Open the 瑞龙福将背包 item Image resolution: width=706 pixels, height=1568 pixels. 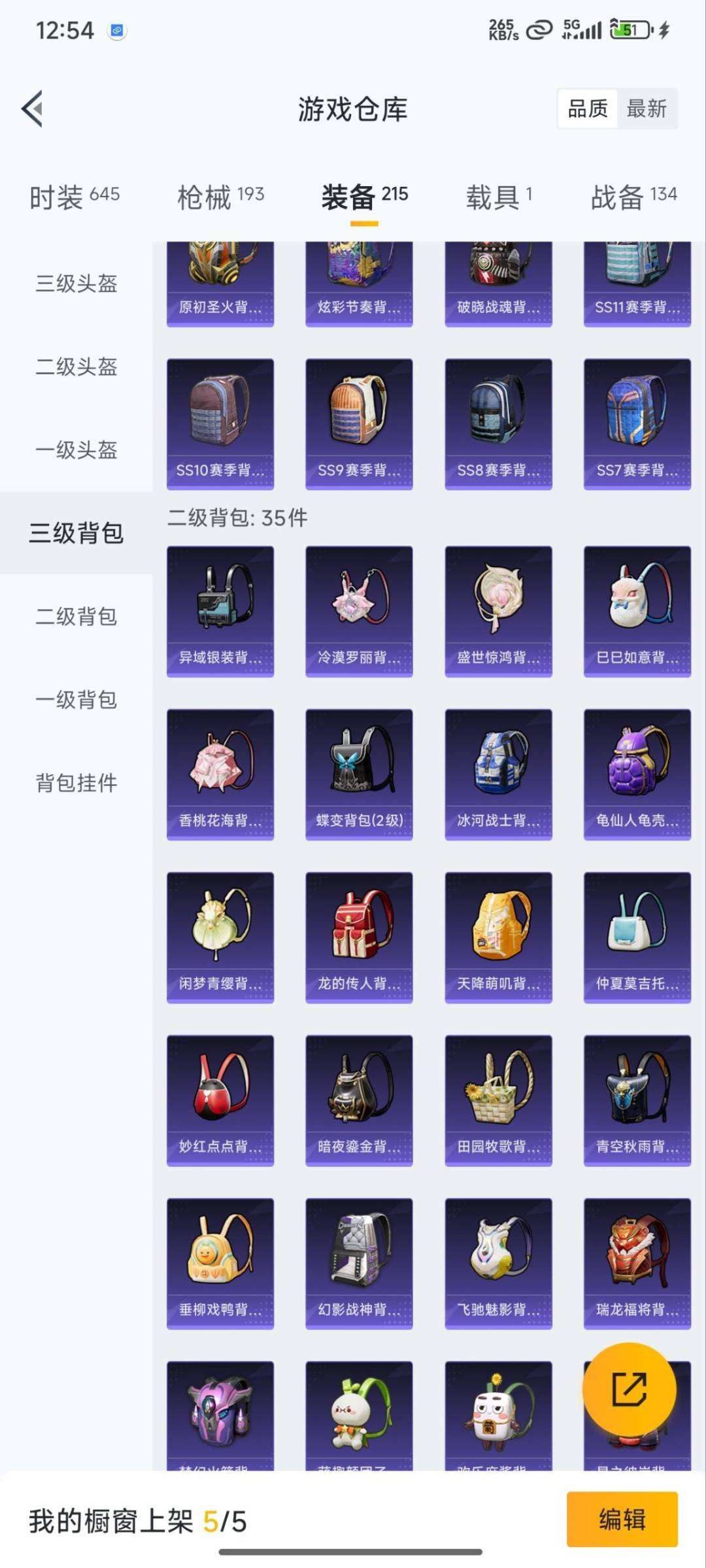[x=637, y=1264]
